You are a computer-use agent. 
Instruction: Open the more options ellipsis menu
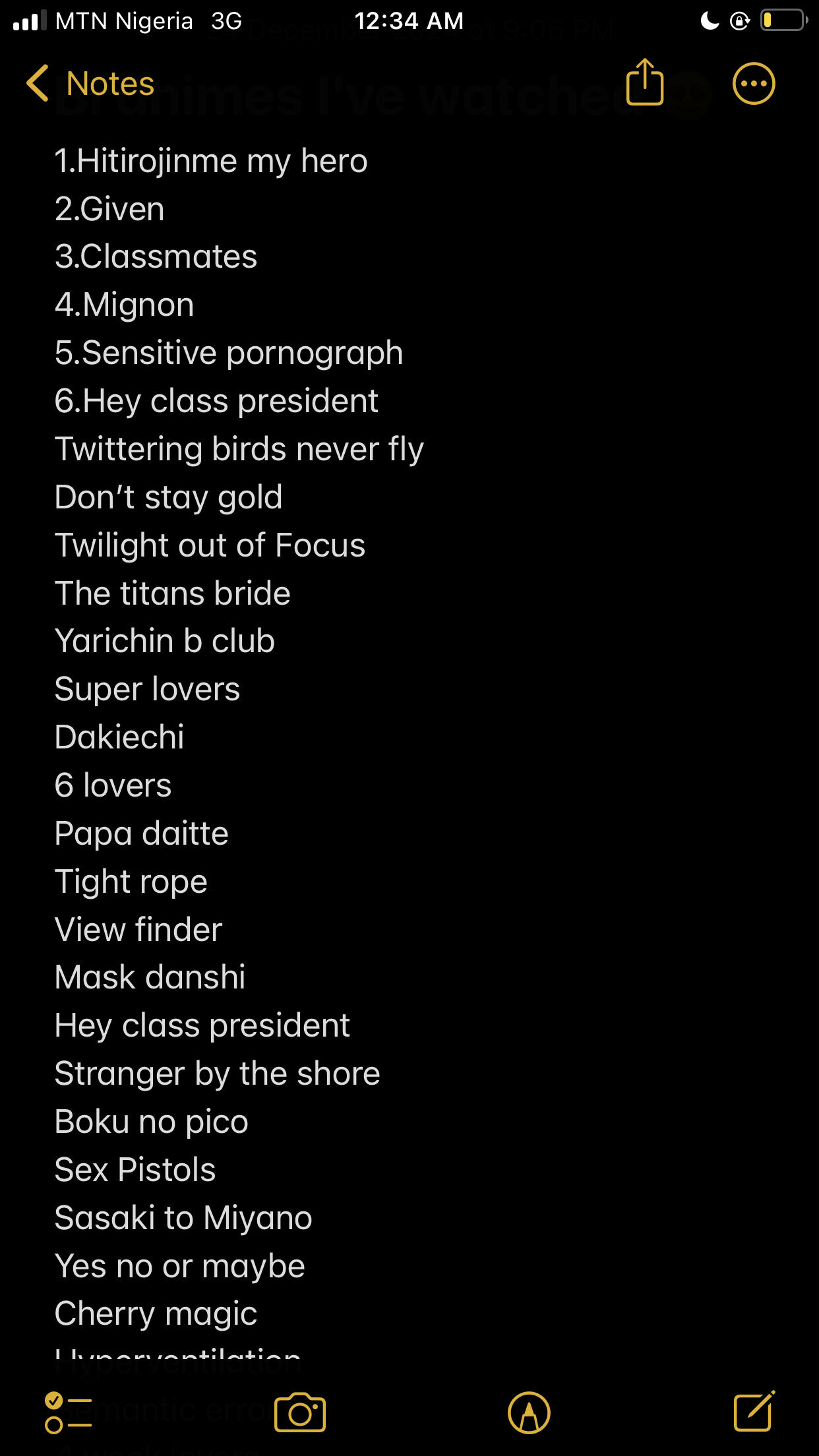pyautogui.click(x=754, y=84)
